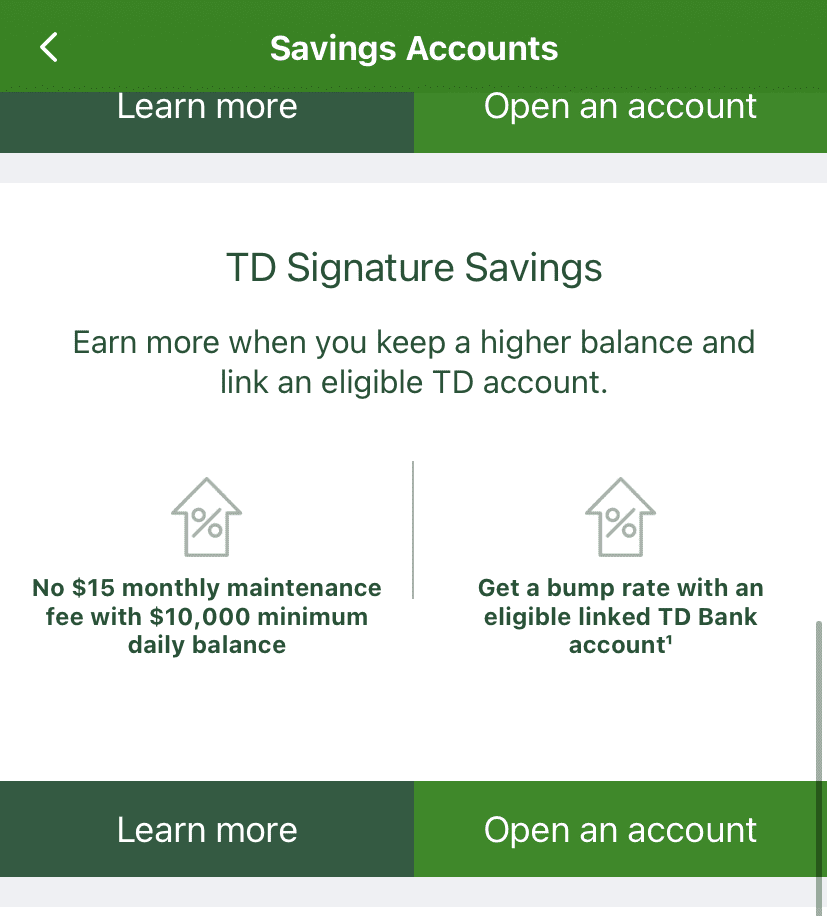827x916 pixels.
Task: Select the 'Savings Accounts' header title
Action: [413, 47]
